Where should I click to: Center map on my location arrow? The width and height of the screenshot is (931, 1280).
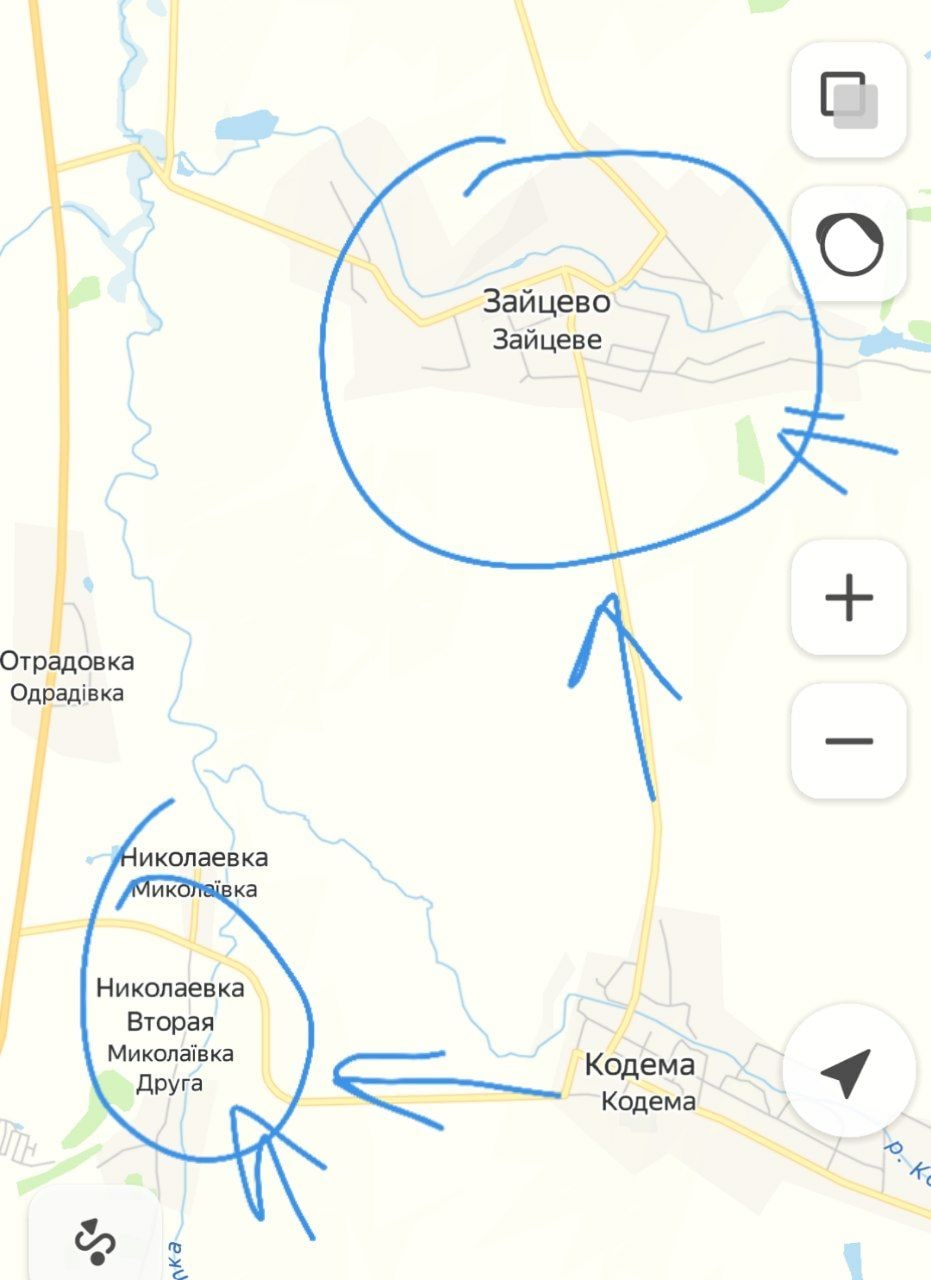coord(848,1072)
